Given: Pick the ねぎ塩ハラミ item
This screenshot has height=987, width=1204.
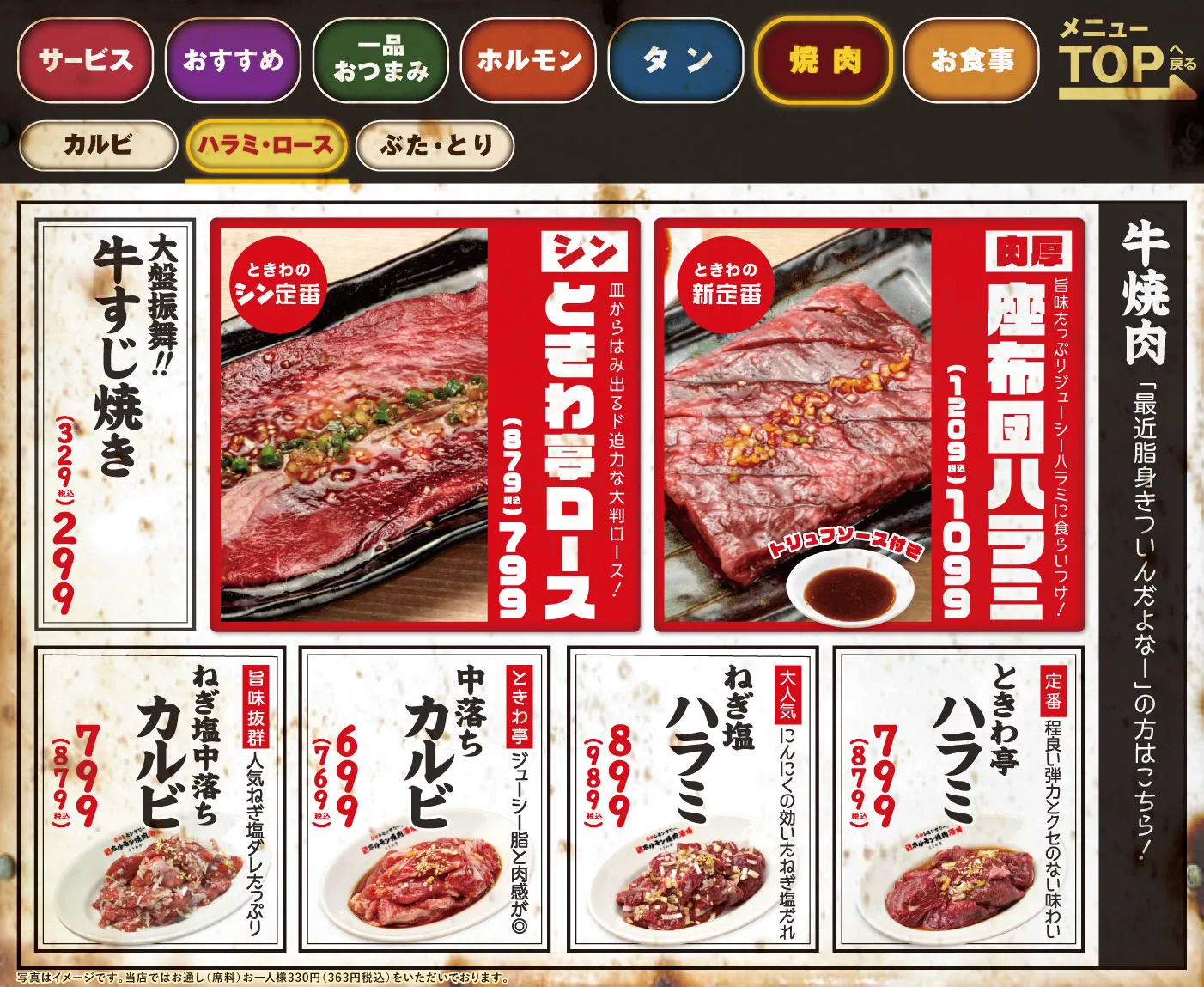Looking at the screenshot, I should [x=690, y=799].
